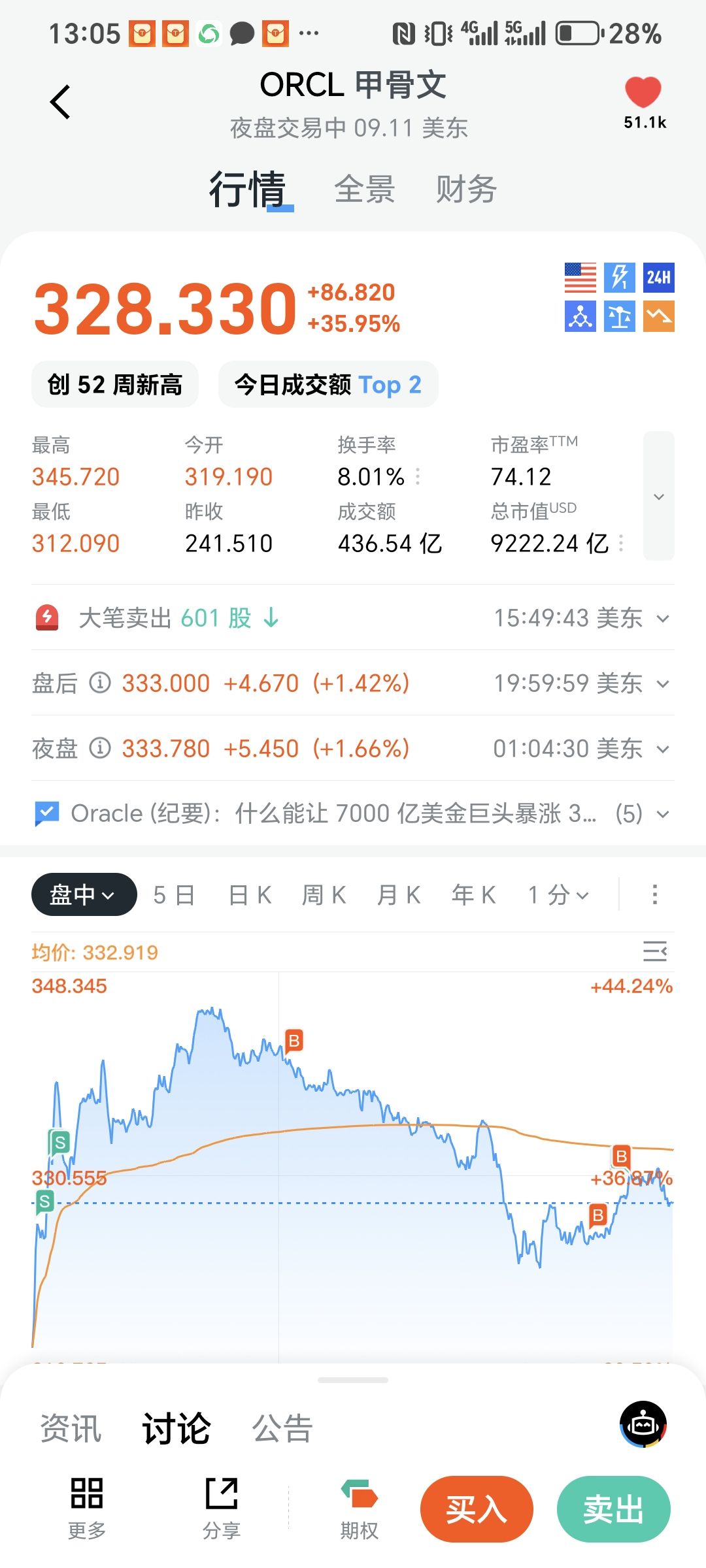The height and width of the screenshot is (1568, 706).
Task: Open 期权 options trading
Action: point(359,1509)
